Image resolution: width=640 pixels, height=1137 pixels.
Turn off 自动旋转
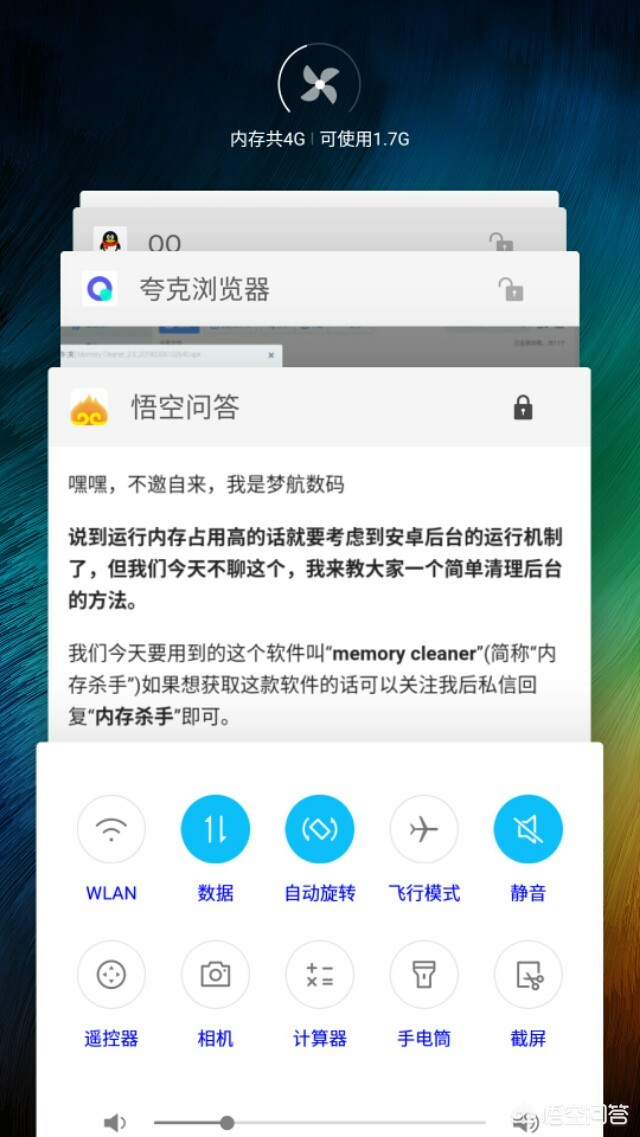[319, 830]
